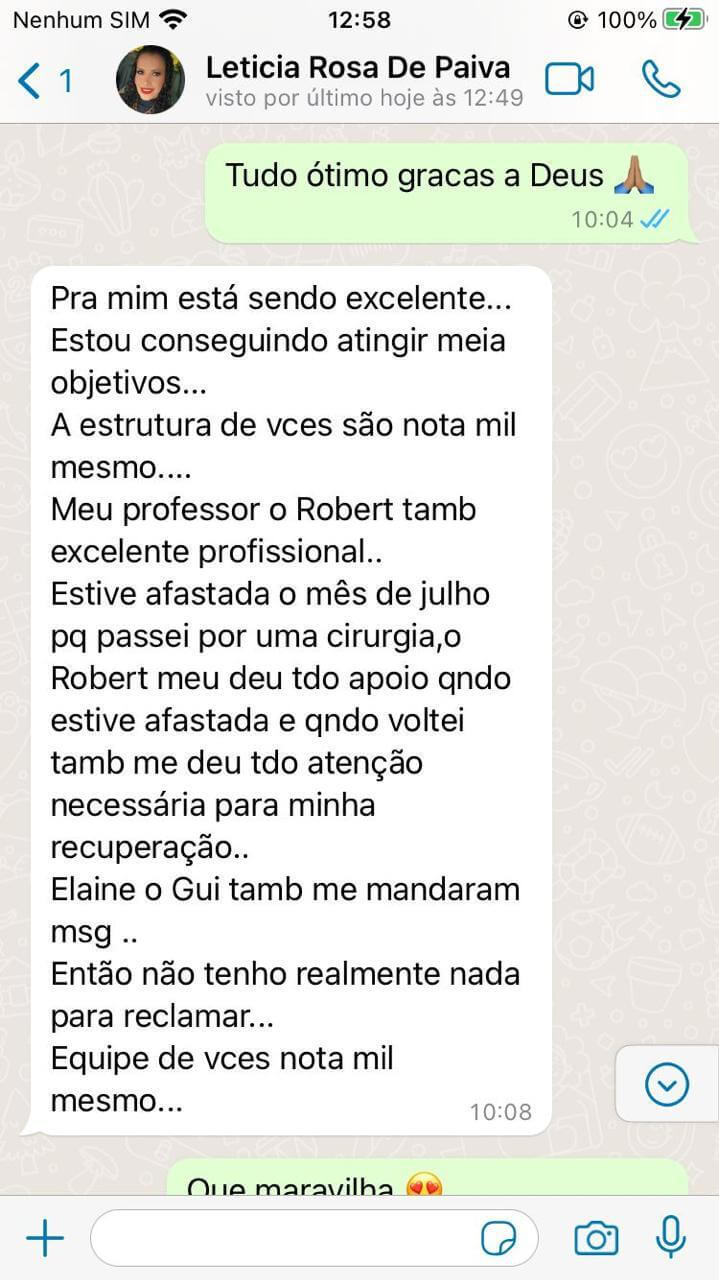Open the camera to send a photo
This screenshot has width=719, height=1280.
[596, 1239]
